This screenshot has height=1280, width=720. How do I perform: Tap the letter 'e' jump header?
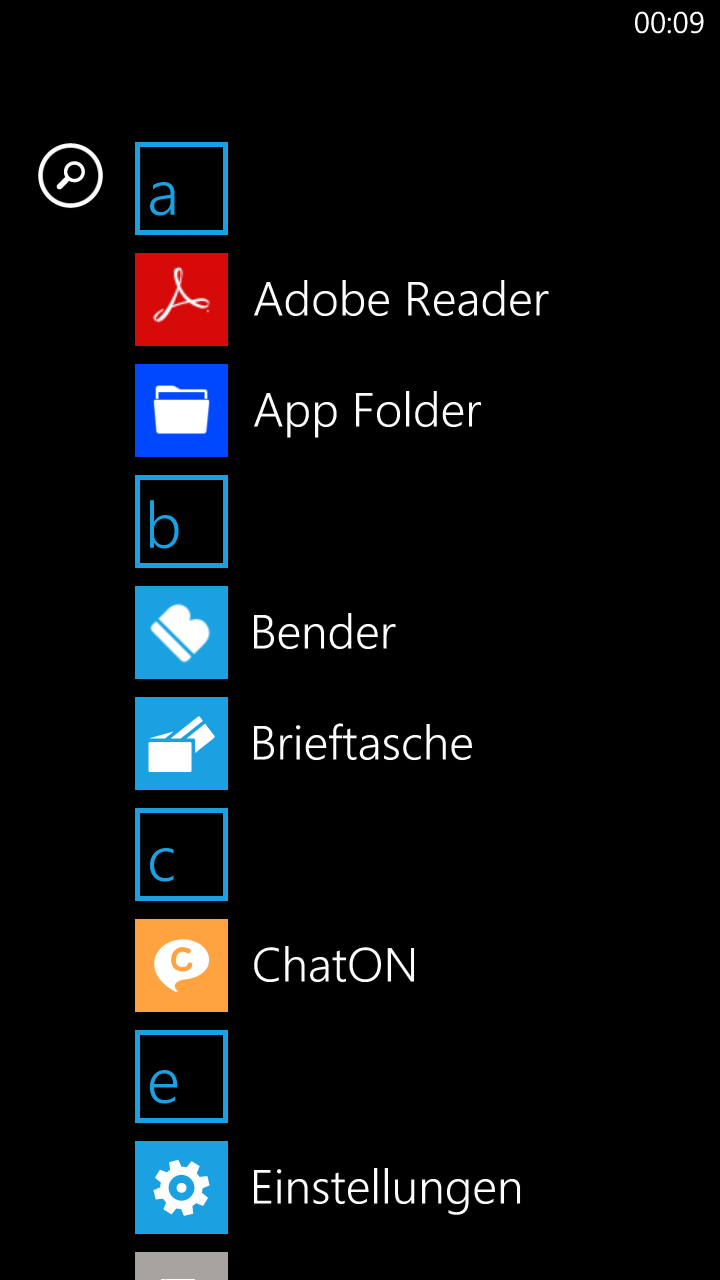(181, 1076)
